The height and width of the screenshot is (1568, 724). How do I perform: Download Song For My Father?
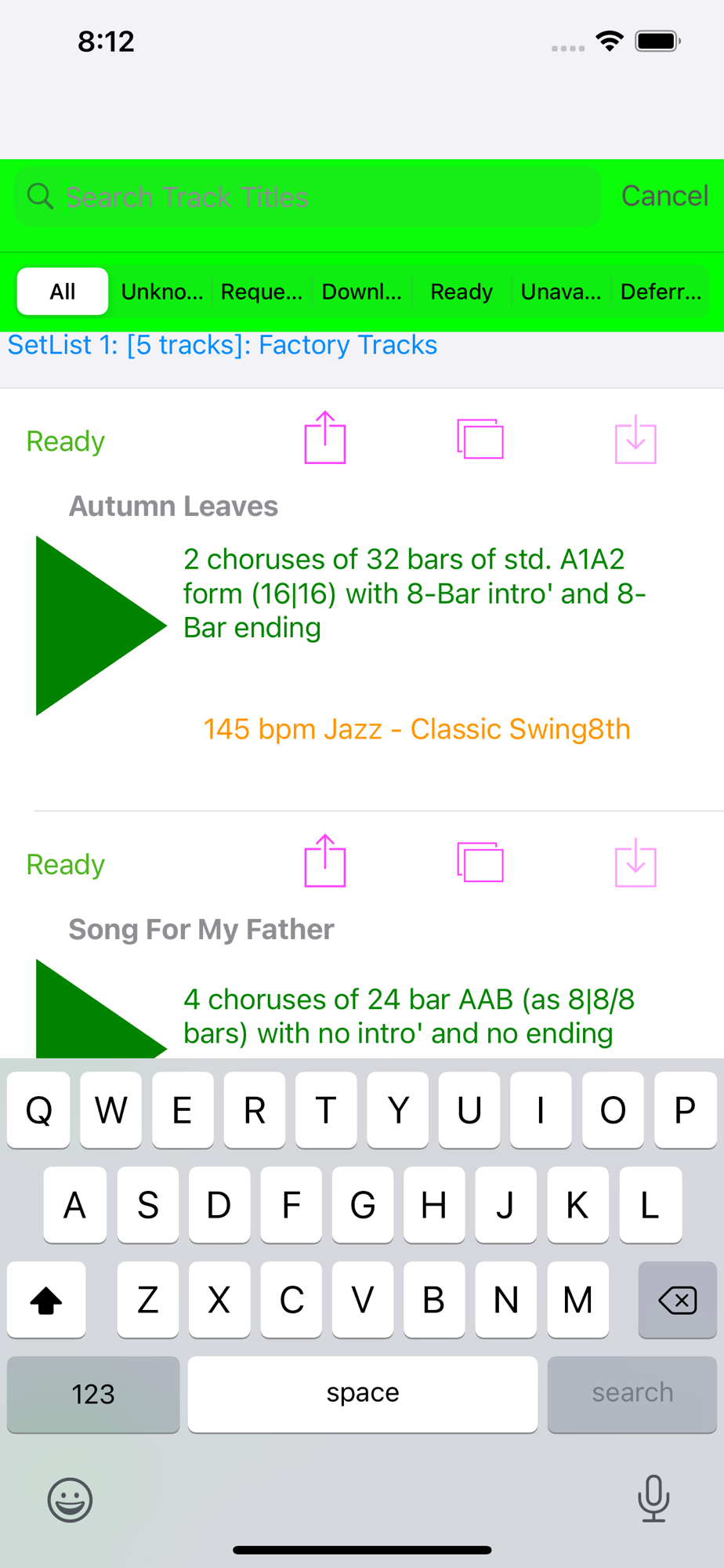635,863
